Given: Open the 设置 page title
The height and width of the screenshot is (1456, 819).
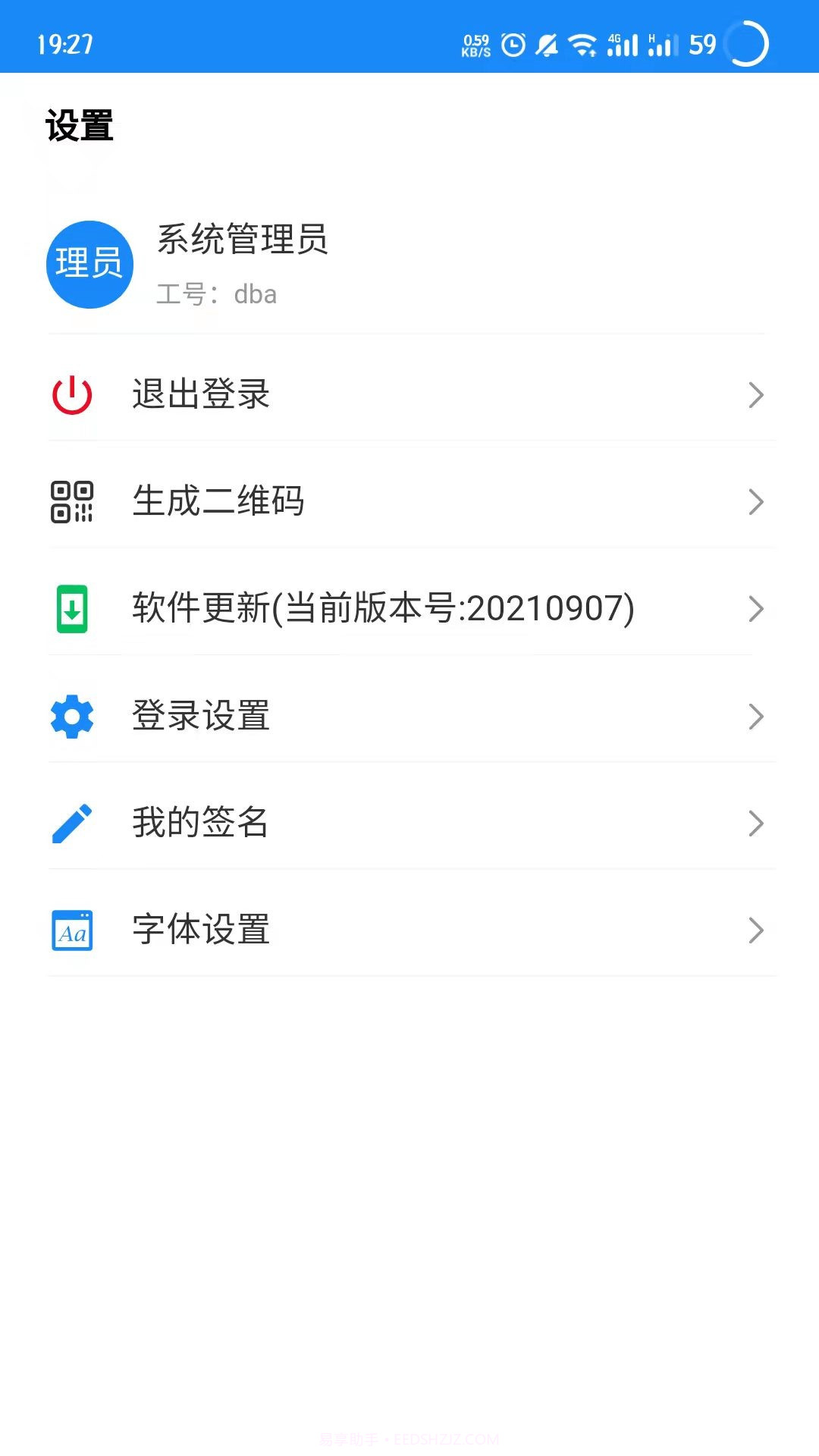Looking at the screenshot, I should pos(79,125).
